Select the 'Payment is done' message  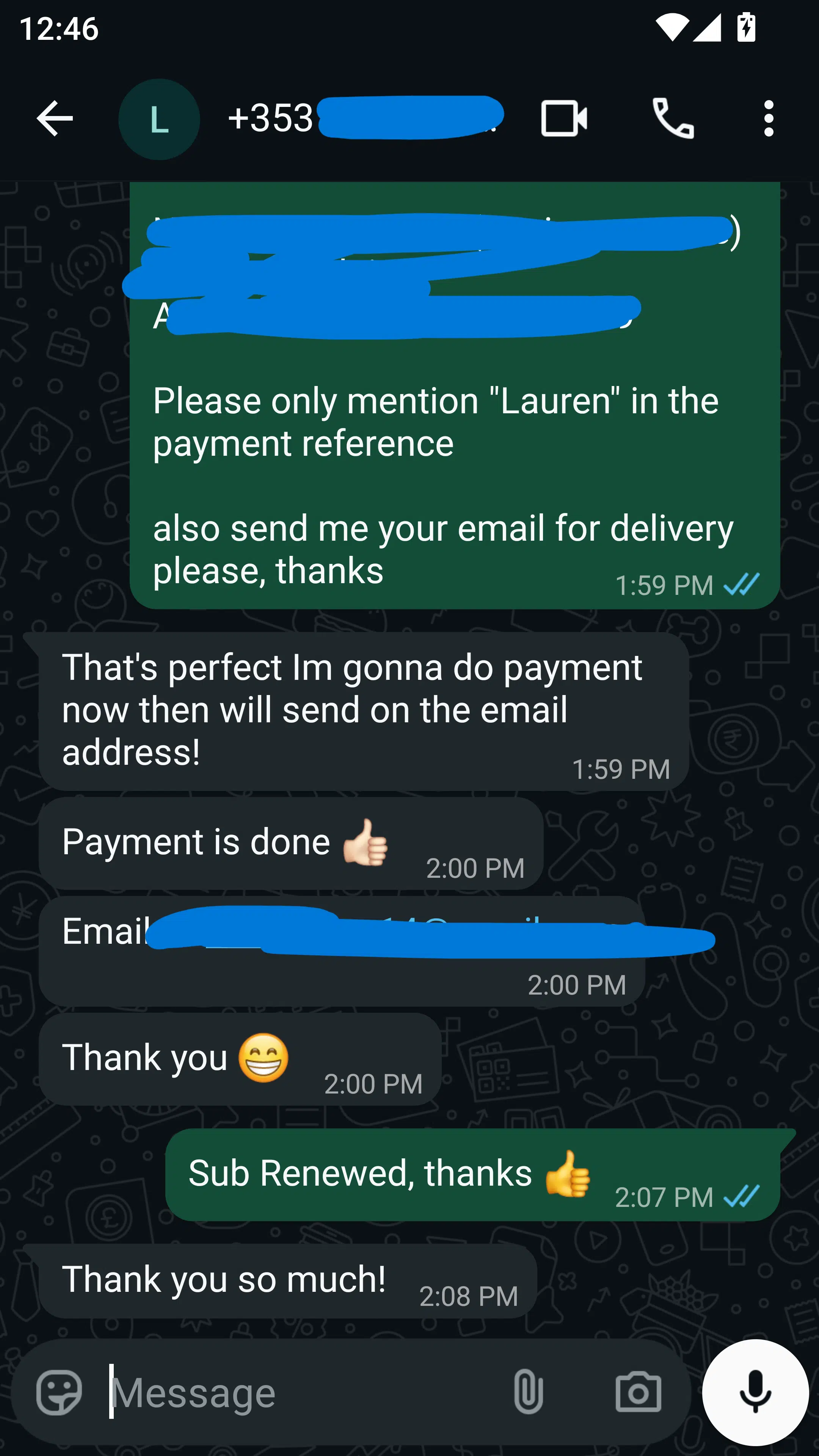(x=226, y=842)
